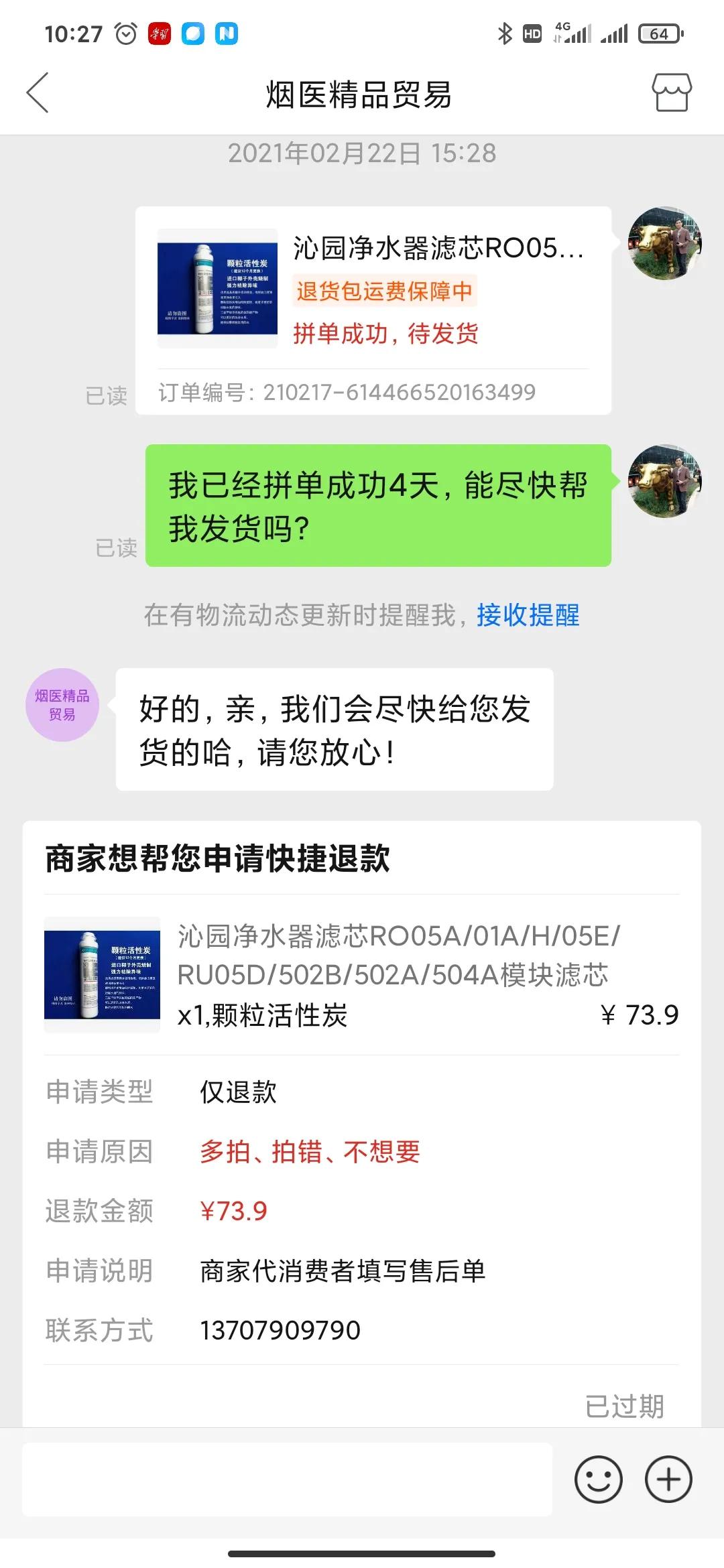Open the emoji picker smiley icon
The image size is (724, 1568).
(599, 1478)
